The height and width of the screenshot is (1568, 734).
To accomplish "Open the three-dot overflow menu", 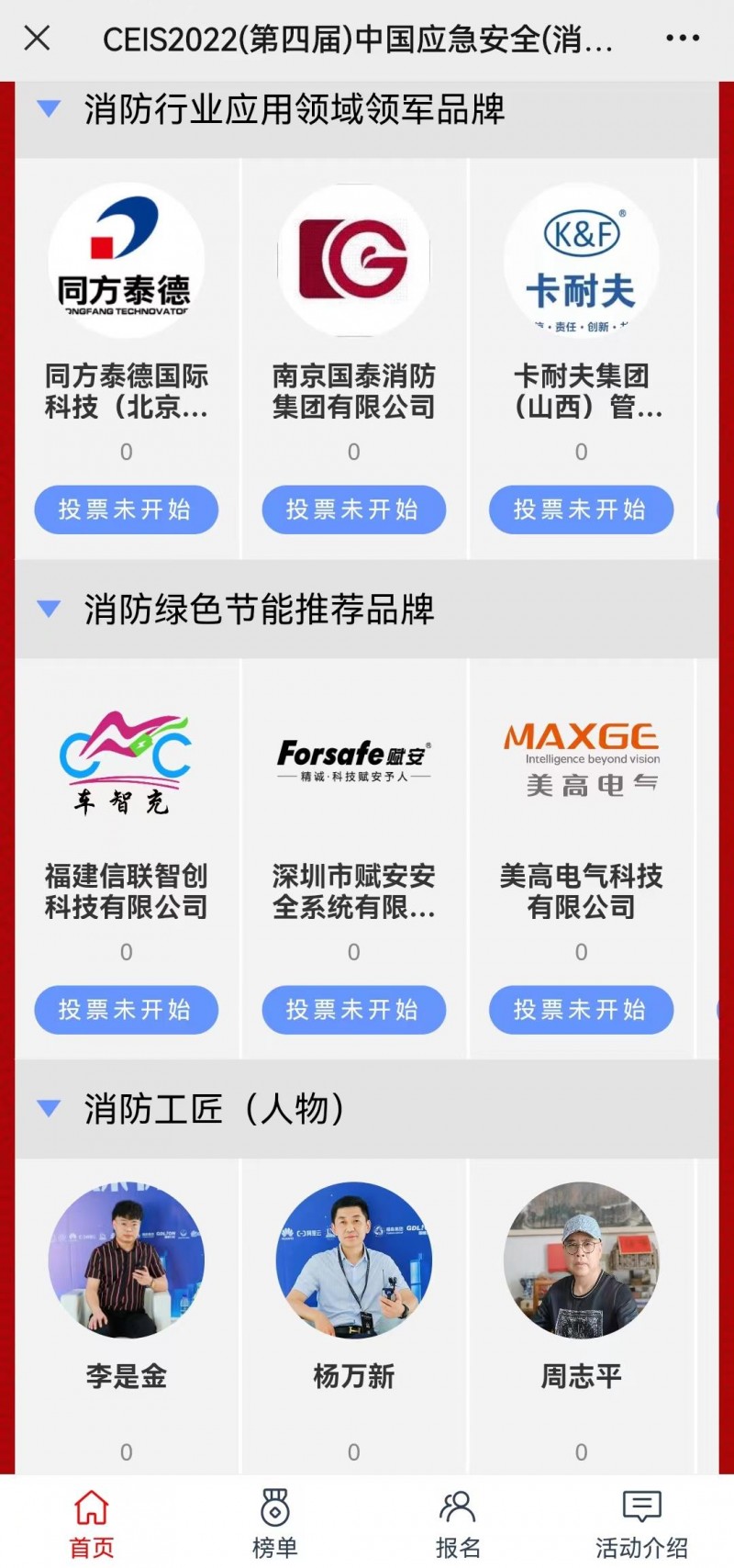I will tap(683, 39).
